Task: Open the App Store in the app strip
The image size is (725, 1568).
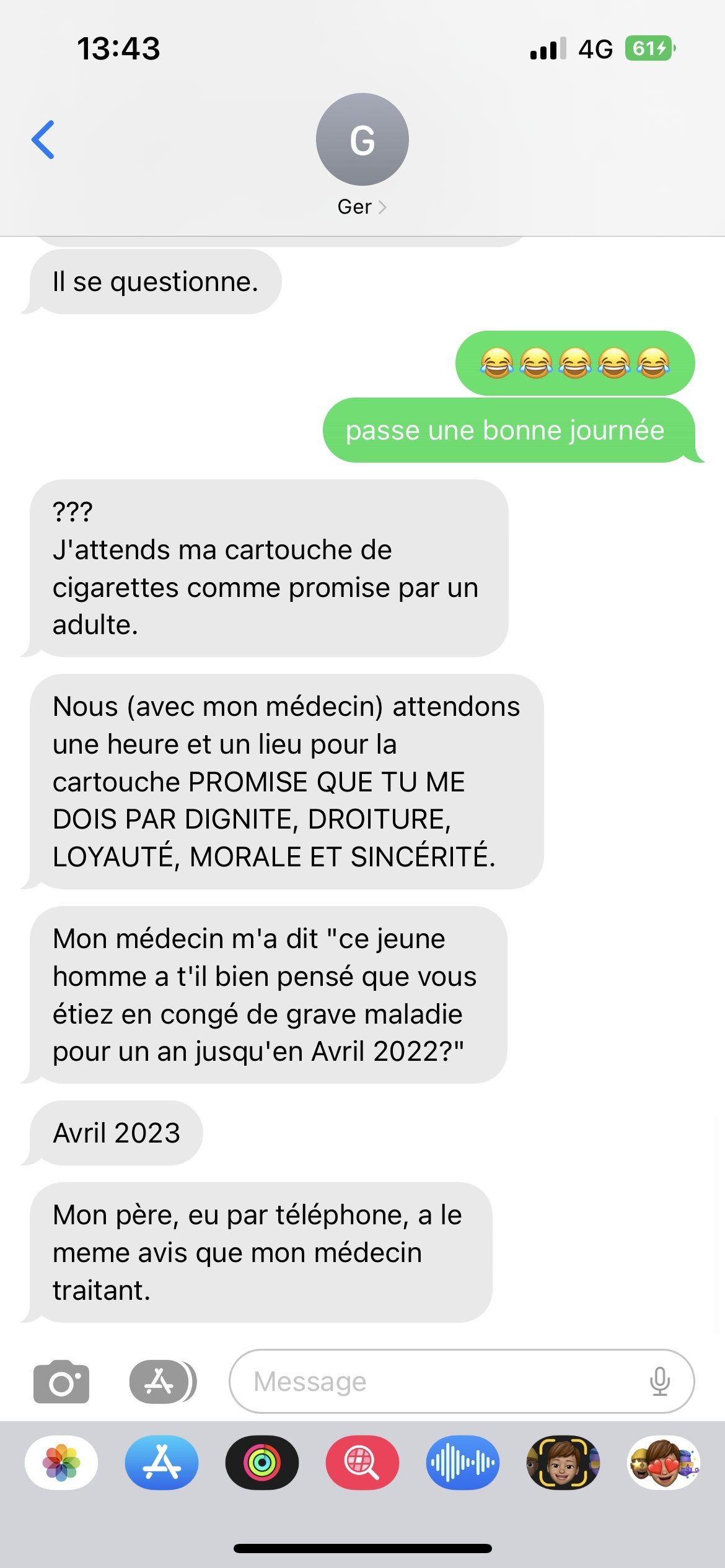Action: tap(162, 1463)
